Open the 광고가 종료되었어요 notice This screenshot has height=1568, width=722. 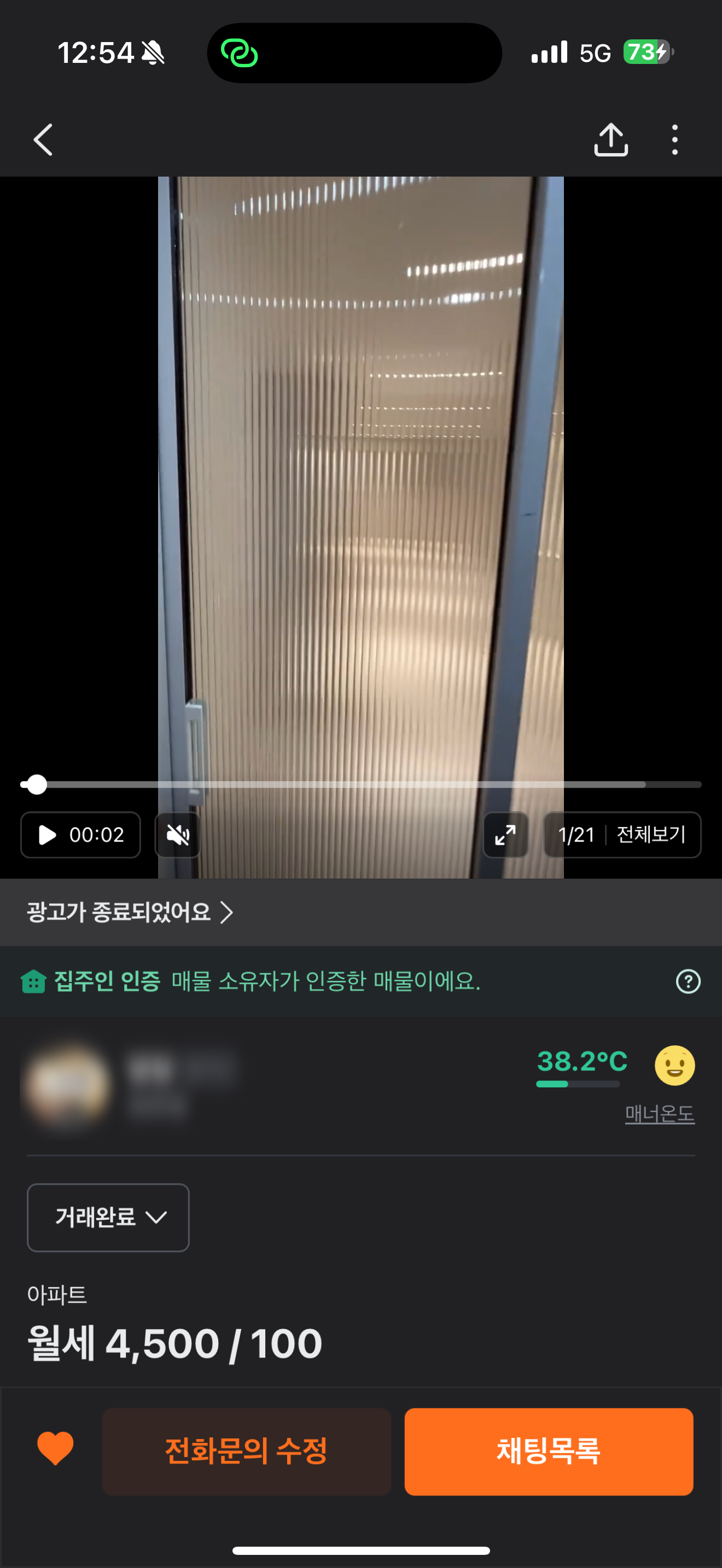130,912
